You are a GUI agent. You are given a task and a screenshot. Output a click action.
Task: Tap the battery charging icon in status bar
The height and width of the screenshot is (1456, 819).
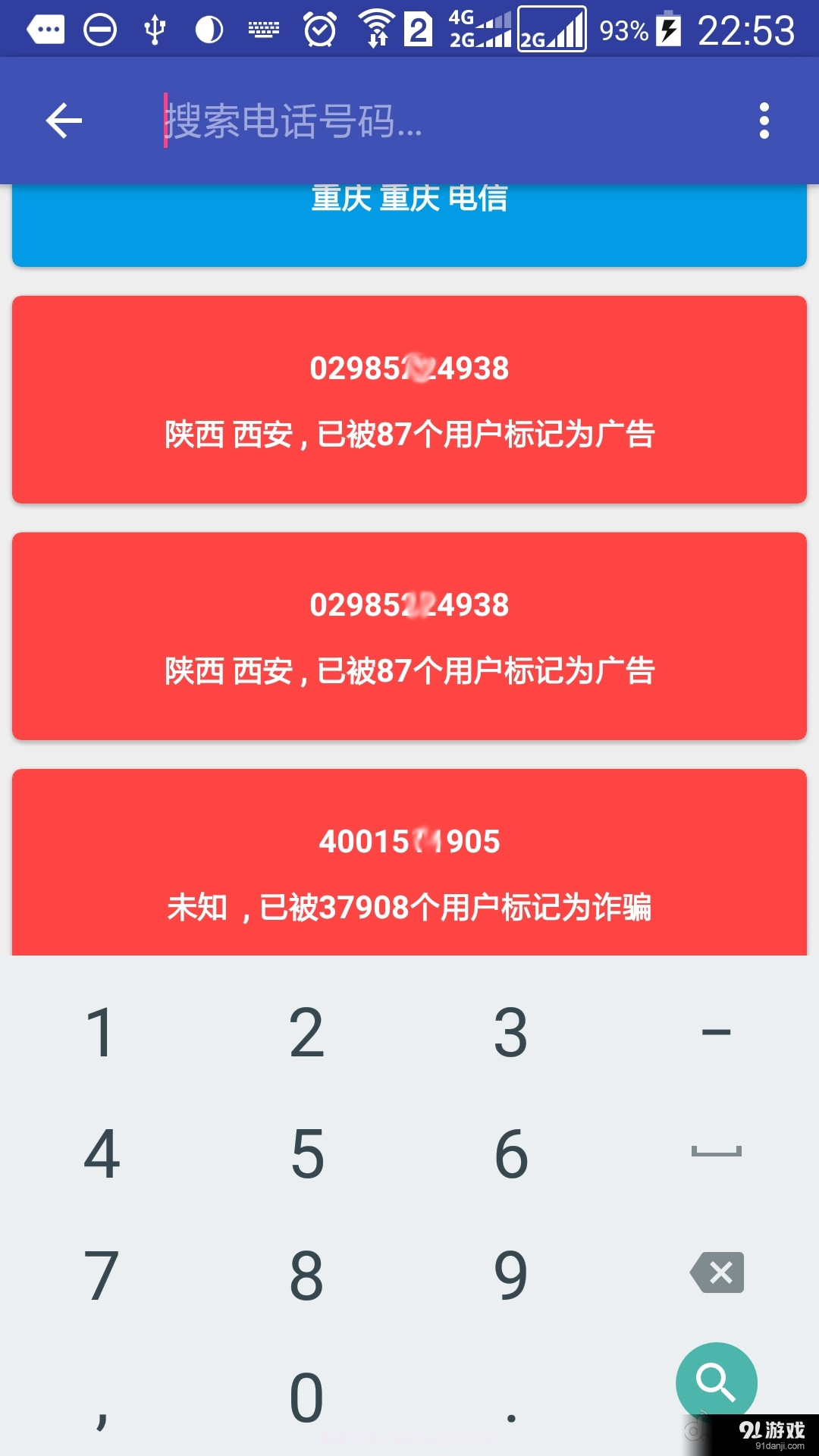pyautogui.click(x=667, y=30)
